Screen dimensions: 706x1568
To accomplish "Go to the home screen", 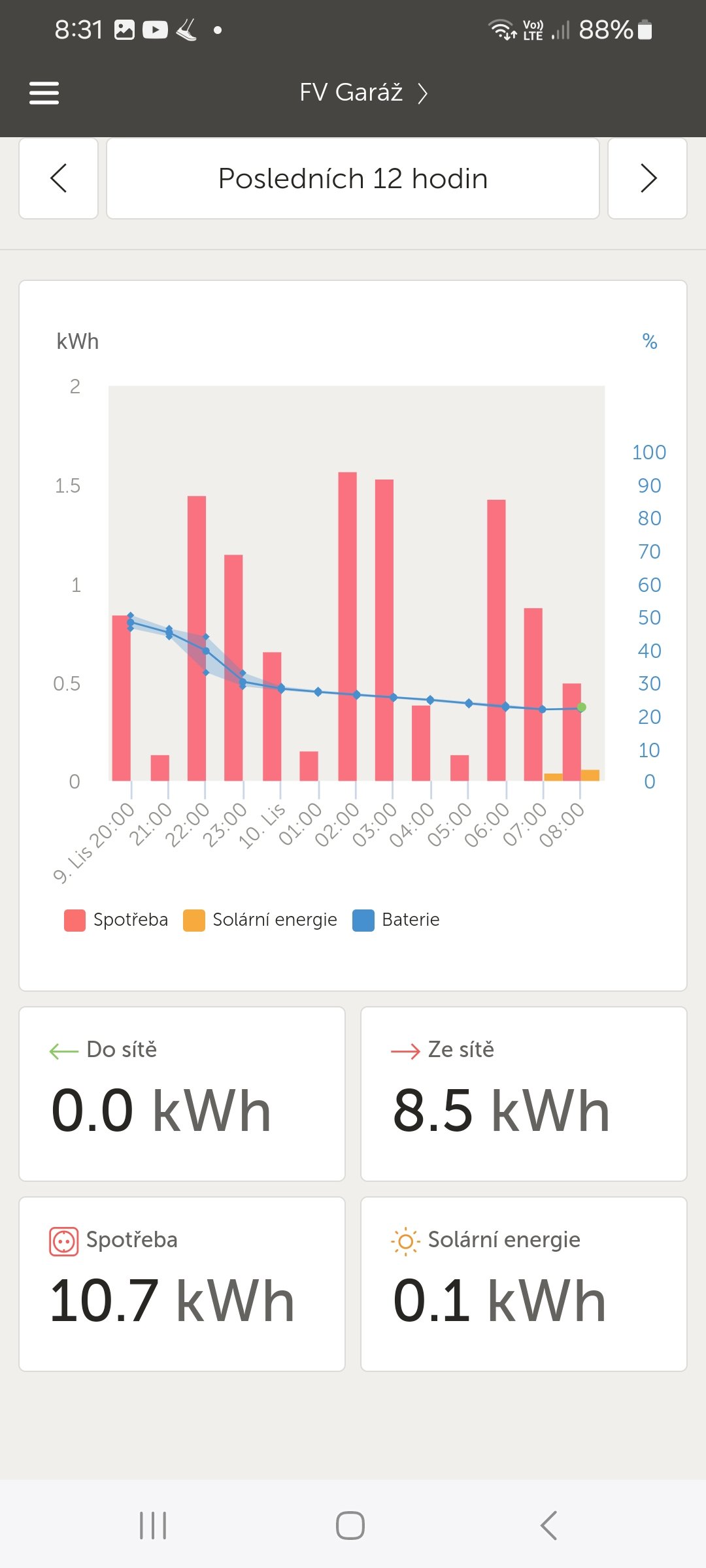I will tap(350, 1526).
